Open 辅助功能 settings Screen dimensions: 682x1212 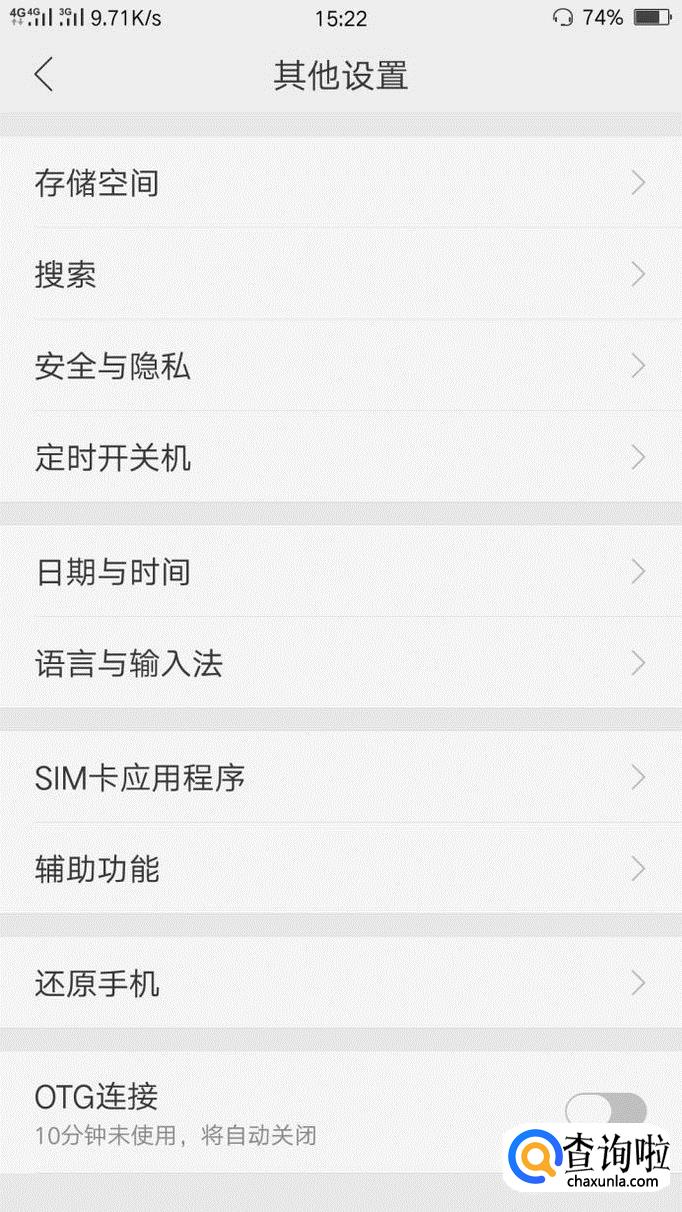(340, 869)
